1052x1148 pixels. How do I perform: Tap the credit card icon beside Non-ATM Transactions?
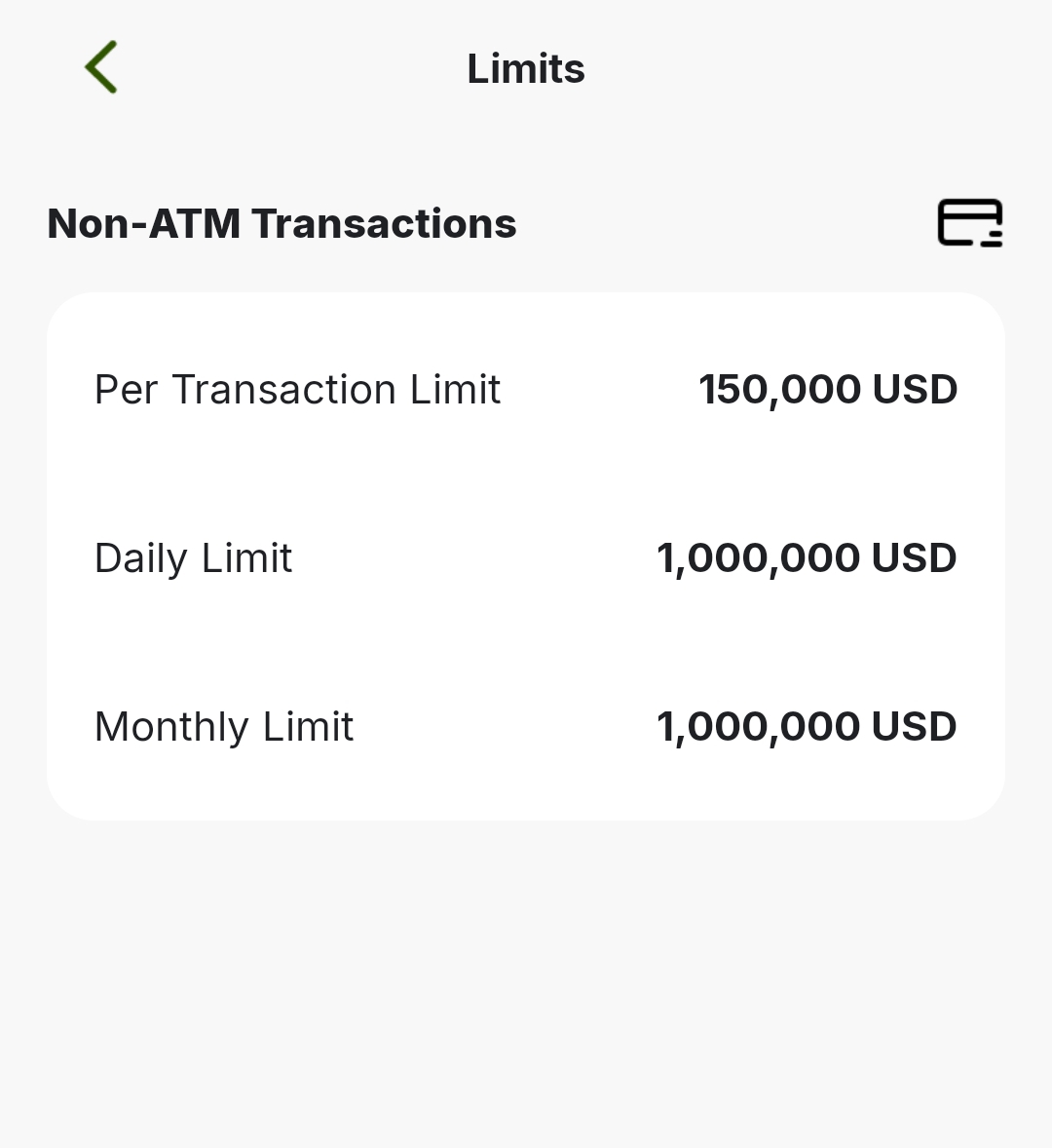tap(969, 223)
